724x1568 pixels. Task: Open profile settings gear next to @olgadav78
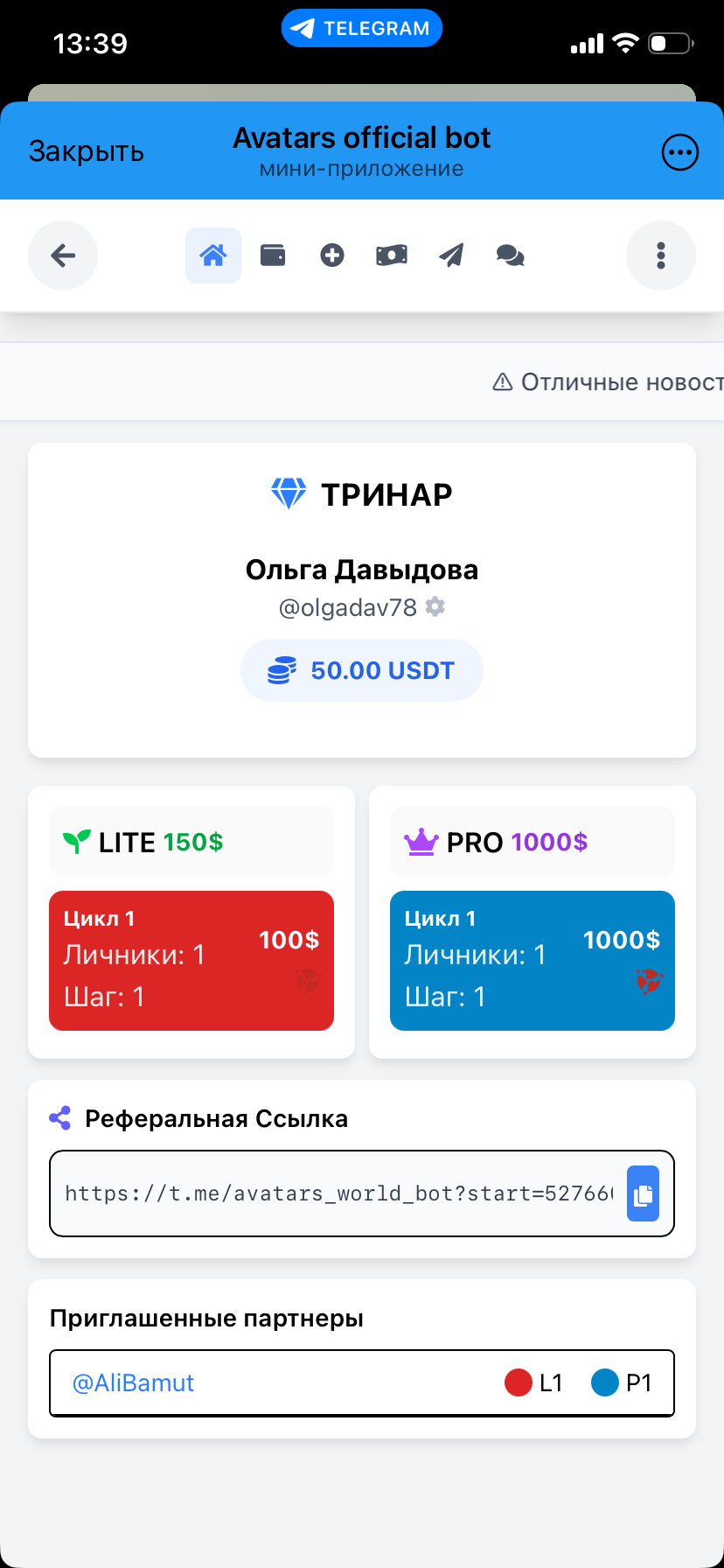[x=435, y=606]
